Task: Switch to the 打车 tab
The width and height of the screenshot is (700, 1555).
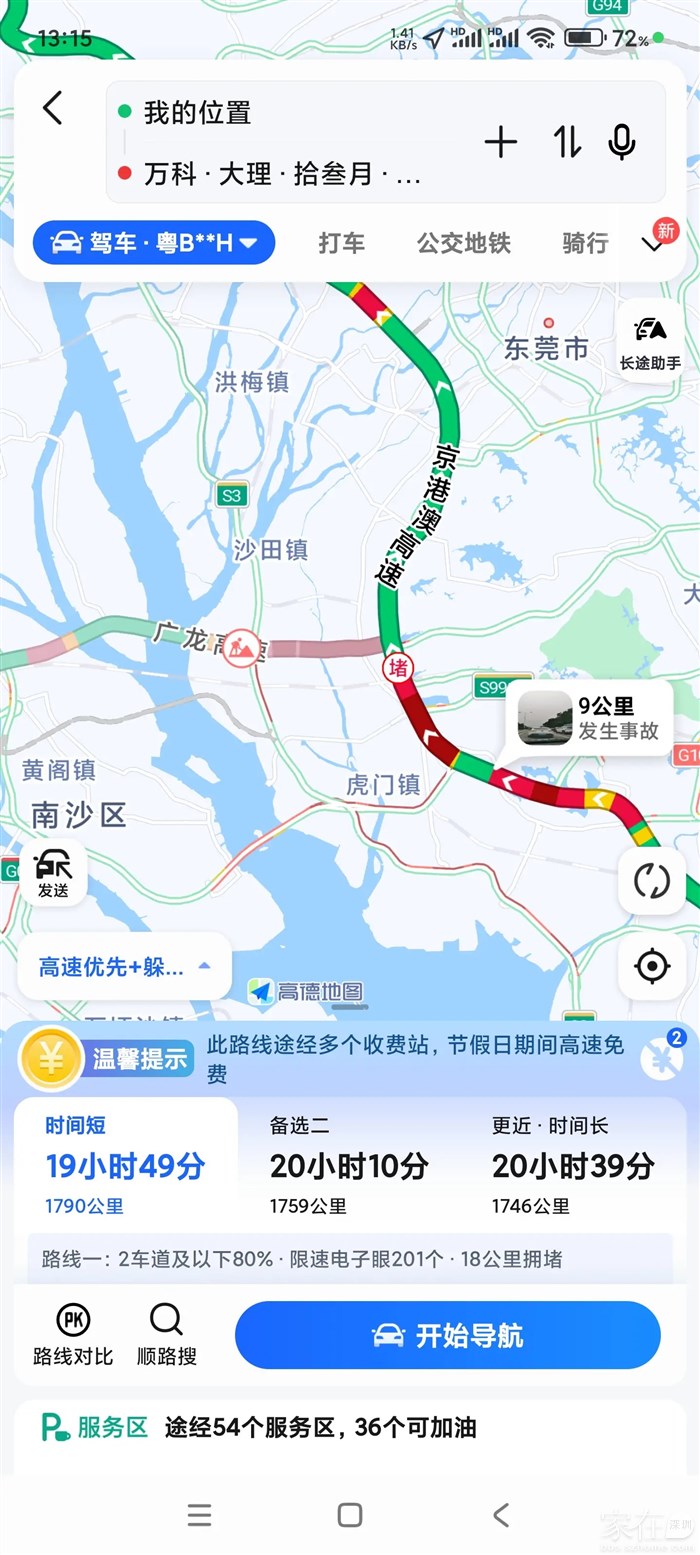Action: (342, 243)
